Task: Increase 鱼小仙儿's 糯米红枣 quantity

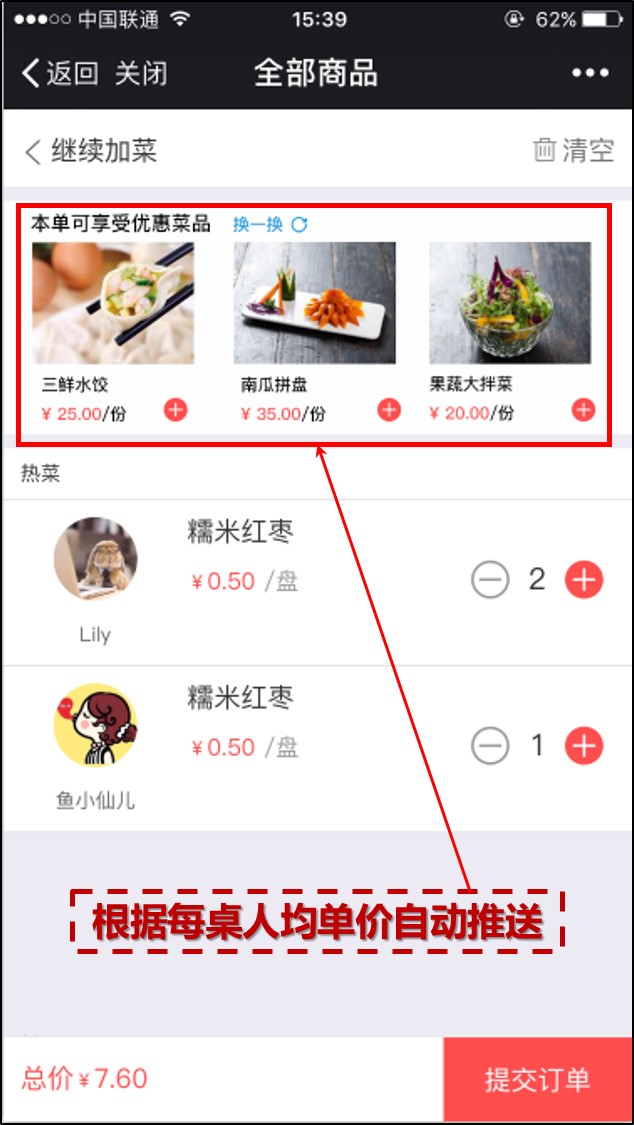Action: (584, 746)
